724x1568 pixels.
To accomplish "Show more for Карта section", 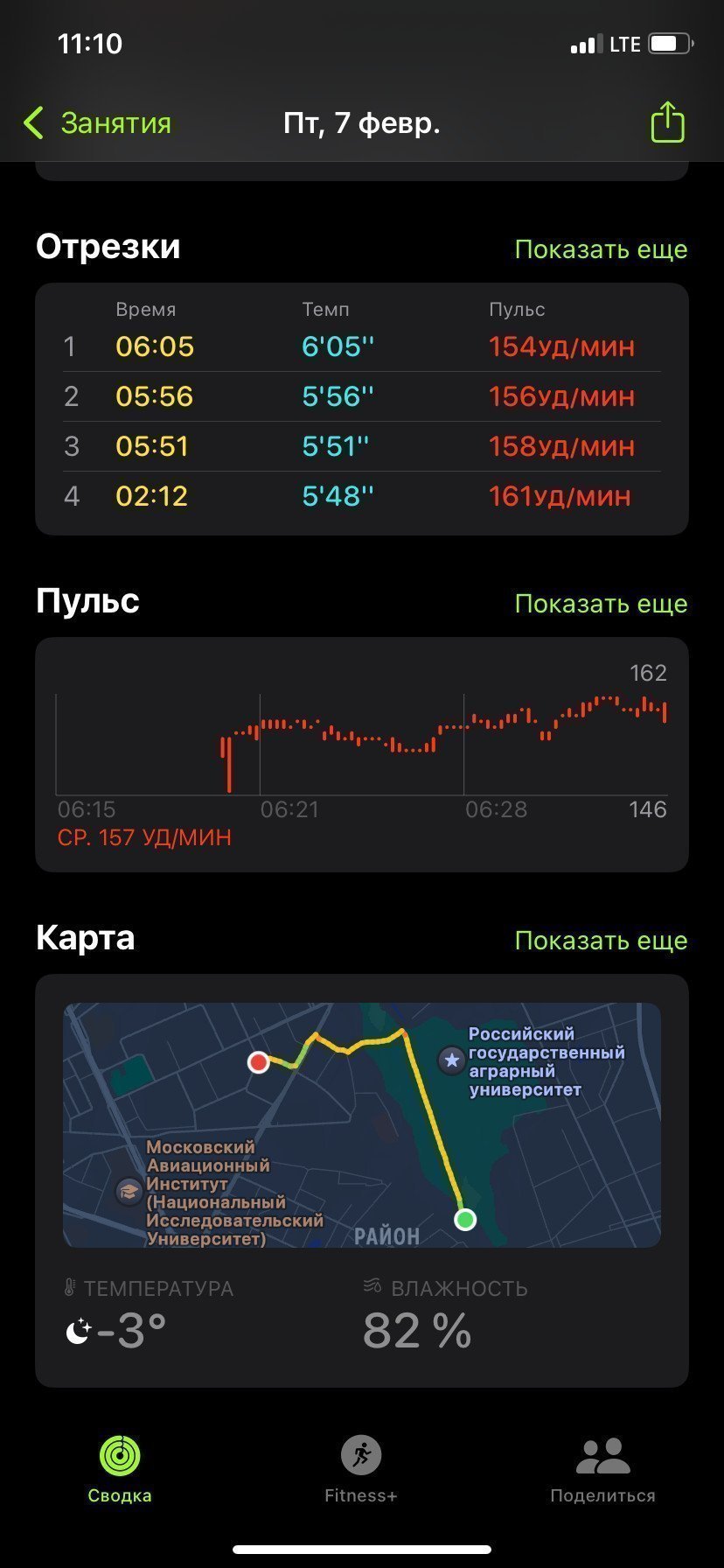I will pyautogui.click(x=601, y=941).
